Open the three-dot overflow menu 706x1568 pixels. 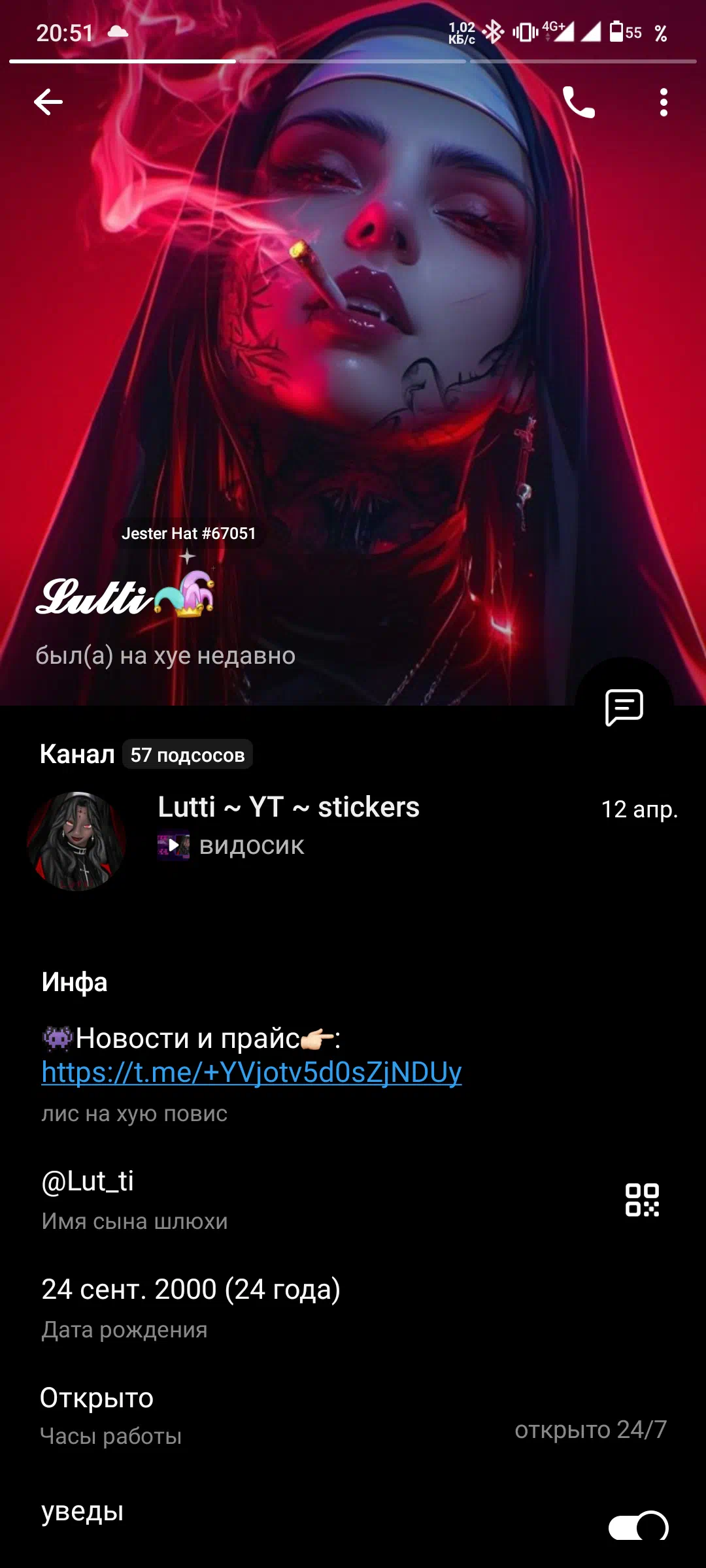click(x=664, y=103)
